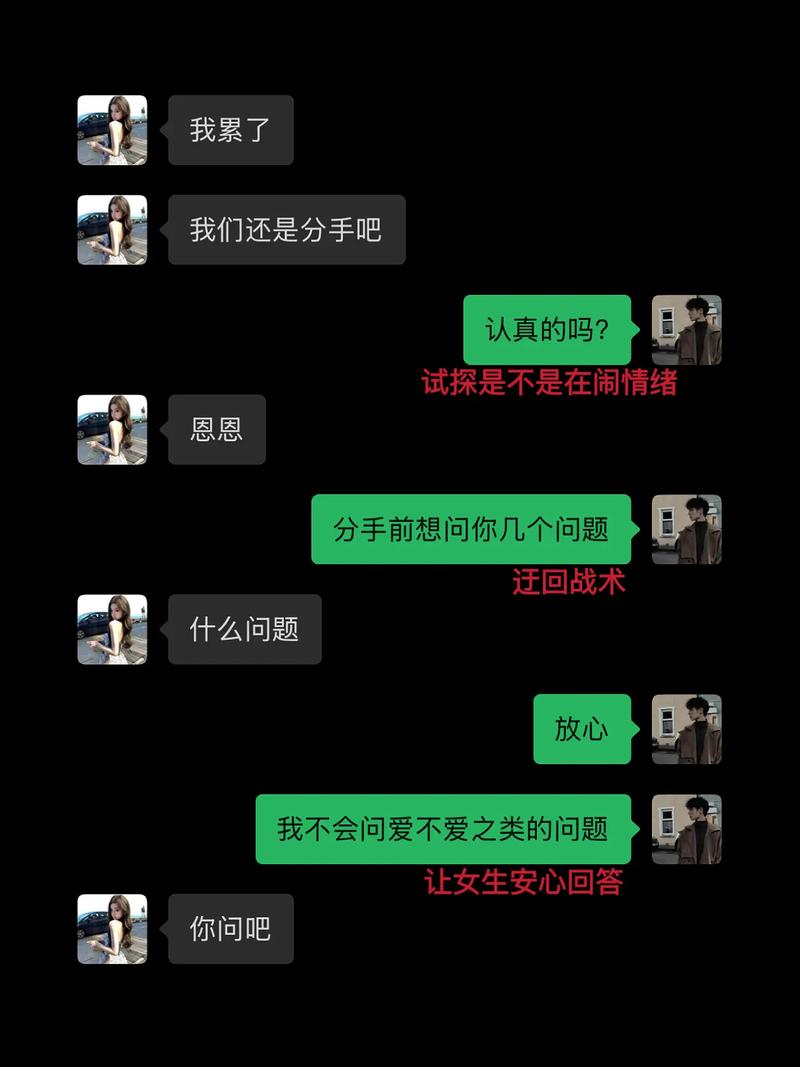Select the green "认真的吗?" bubble

coord(547,330)
